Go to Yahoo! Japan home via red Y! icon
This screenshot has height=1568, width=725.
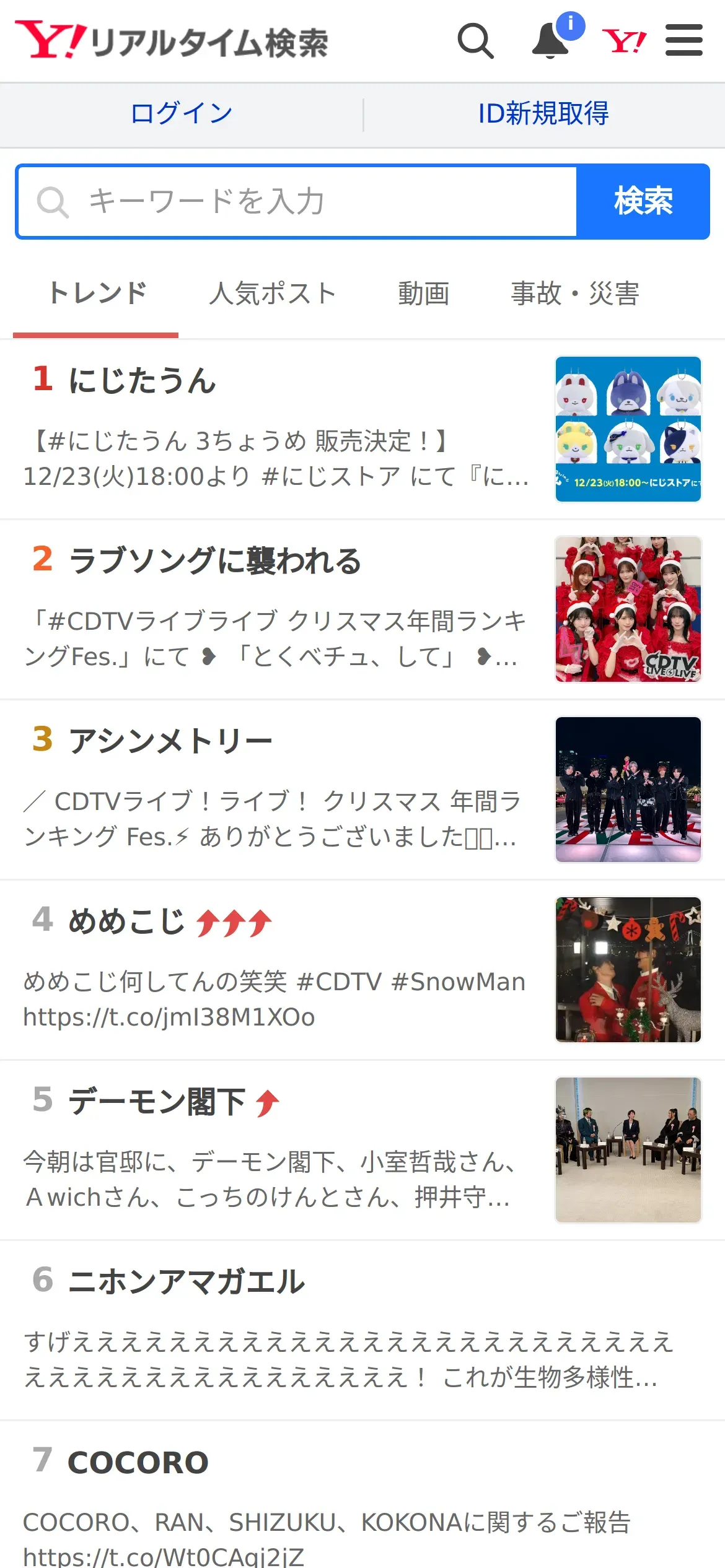coord(624,41)
